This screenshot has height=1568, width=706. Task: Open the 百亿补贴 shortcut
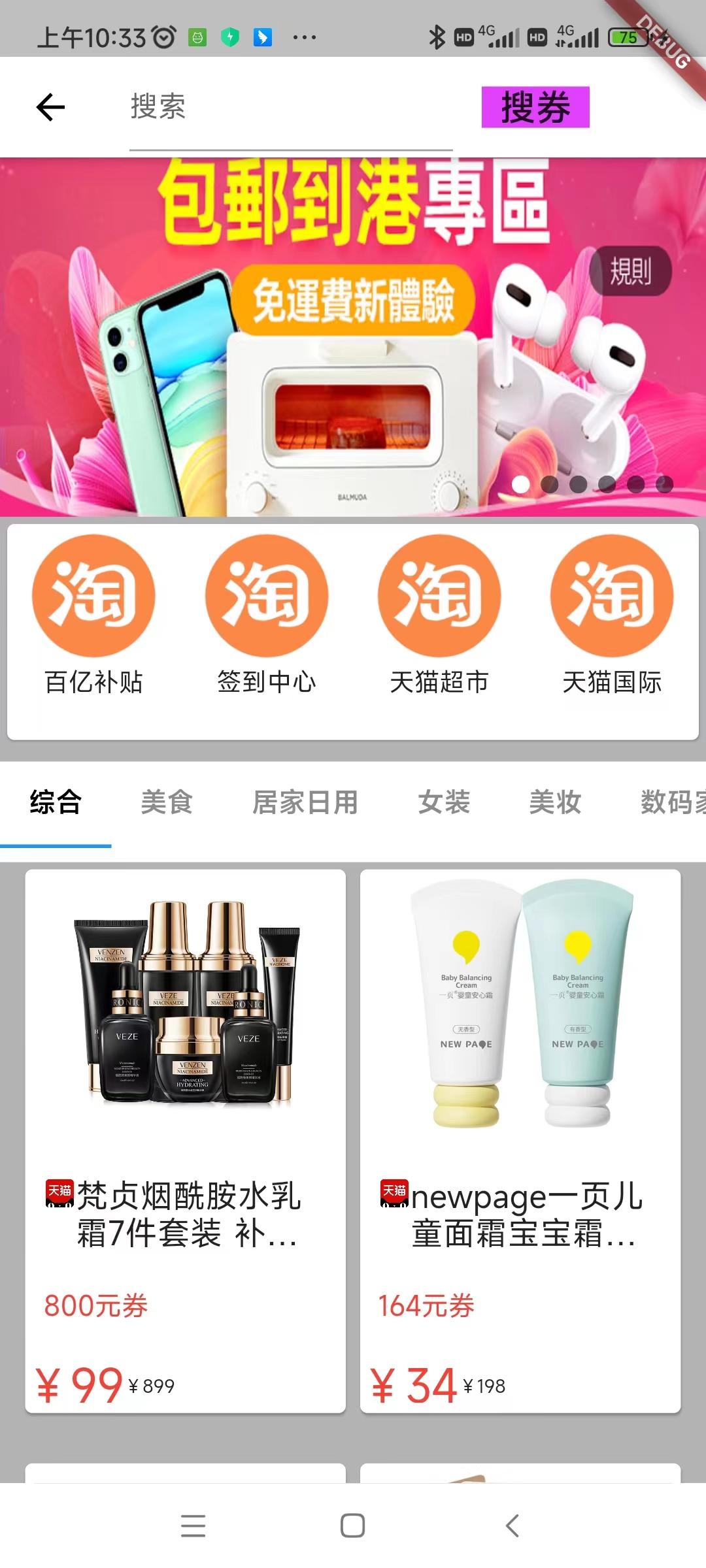tap(93, 614)
